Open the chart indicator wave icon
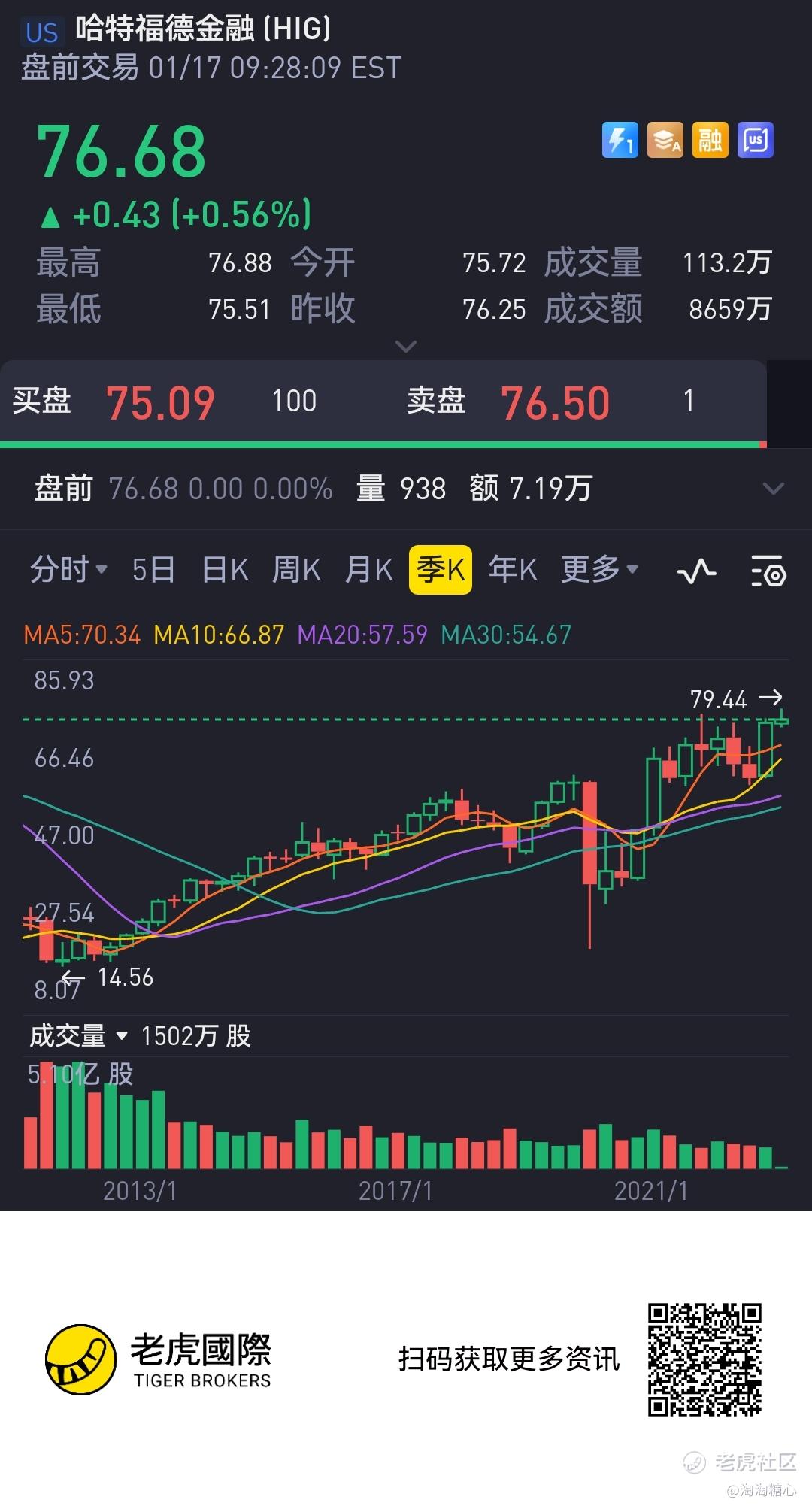Viewport: 812px width, 1509px height. click(697, 571)
